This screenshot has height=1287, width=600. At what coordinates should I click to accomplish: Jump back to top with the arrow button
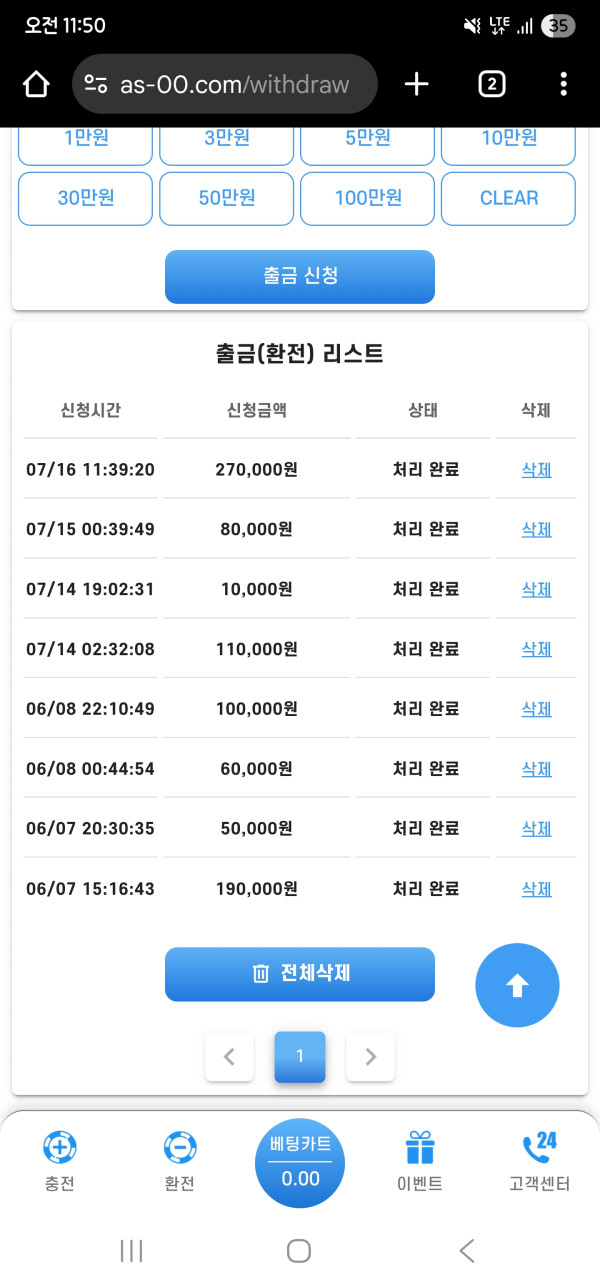pos(517,986)
